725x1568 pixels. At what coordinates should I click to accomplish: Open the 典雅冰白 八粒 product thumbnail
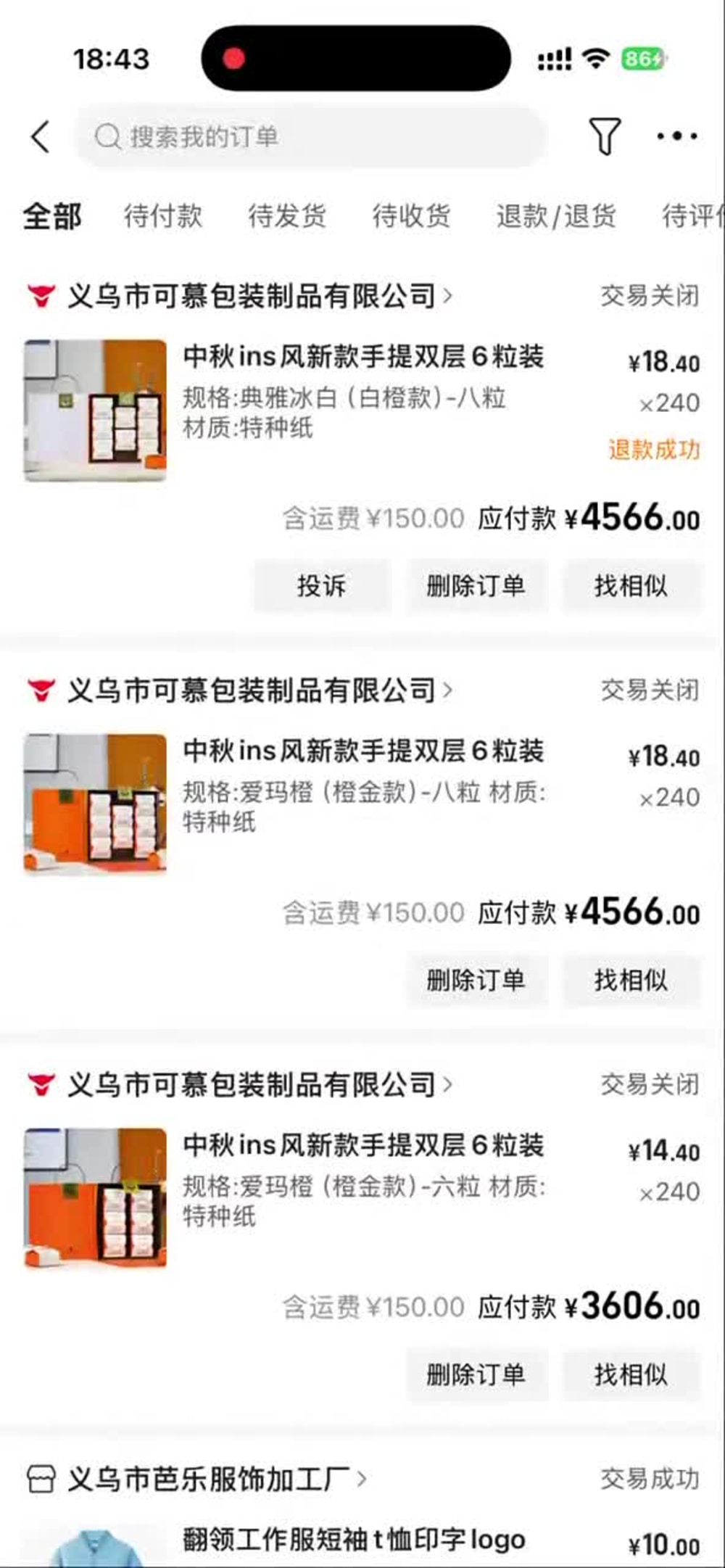click(96, 410)
